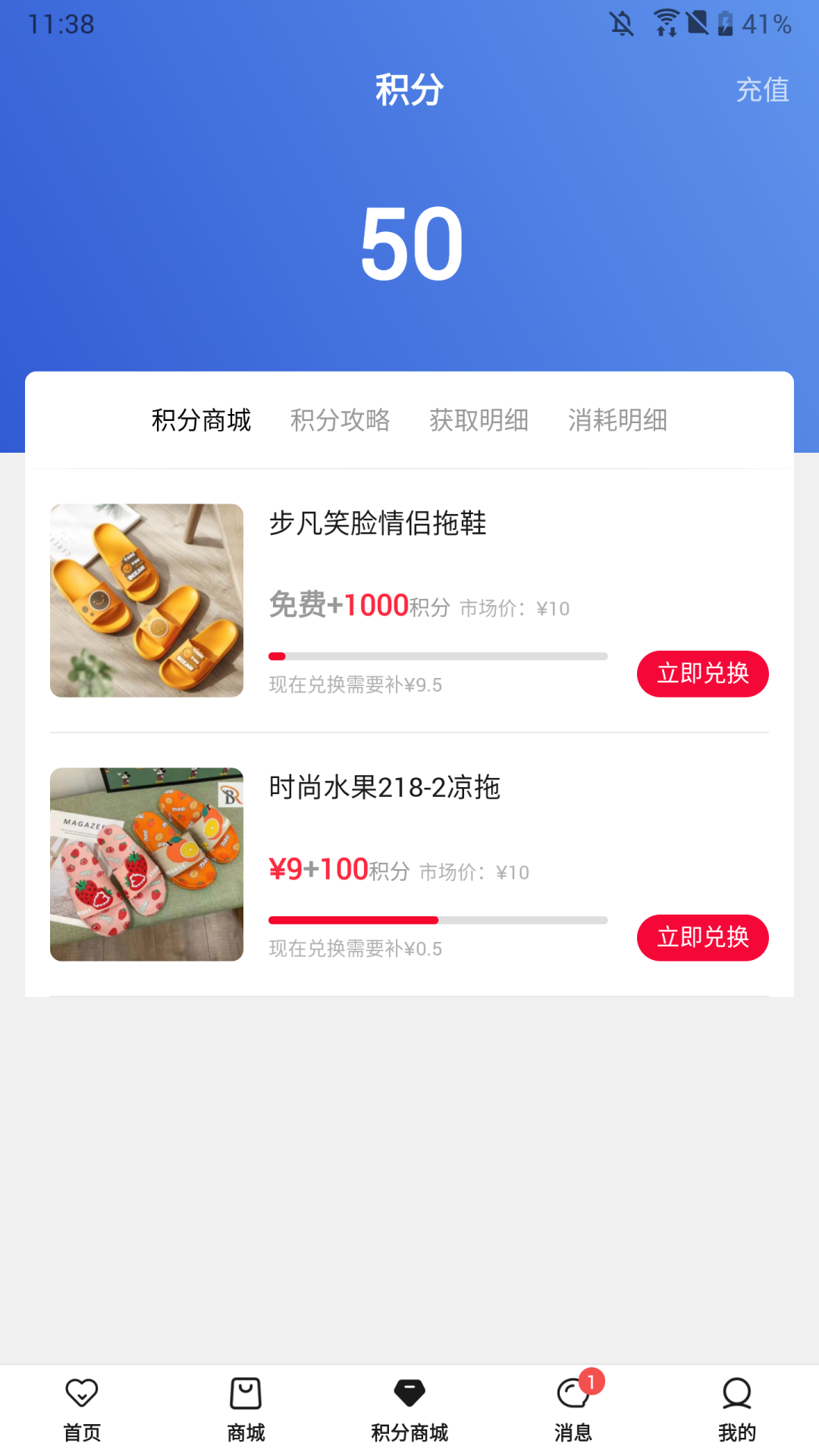Open the 获取明细 tab
Screen dimensions: 819x1456
[x=479, y=420]
